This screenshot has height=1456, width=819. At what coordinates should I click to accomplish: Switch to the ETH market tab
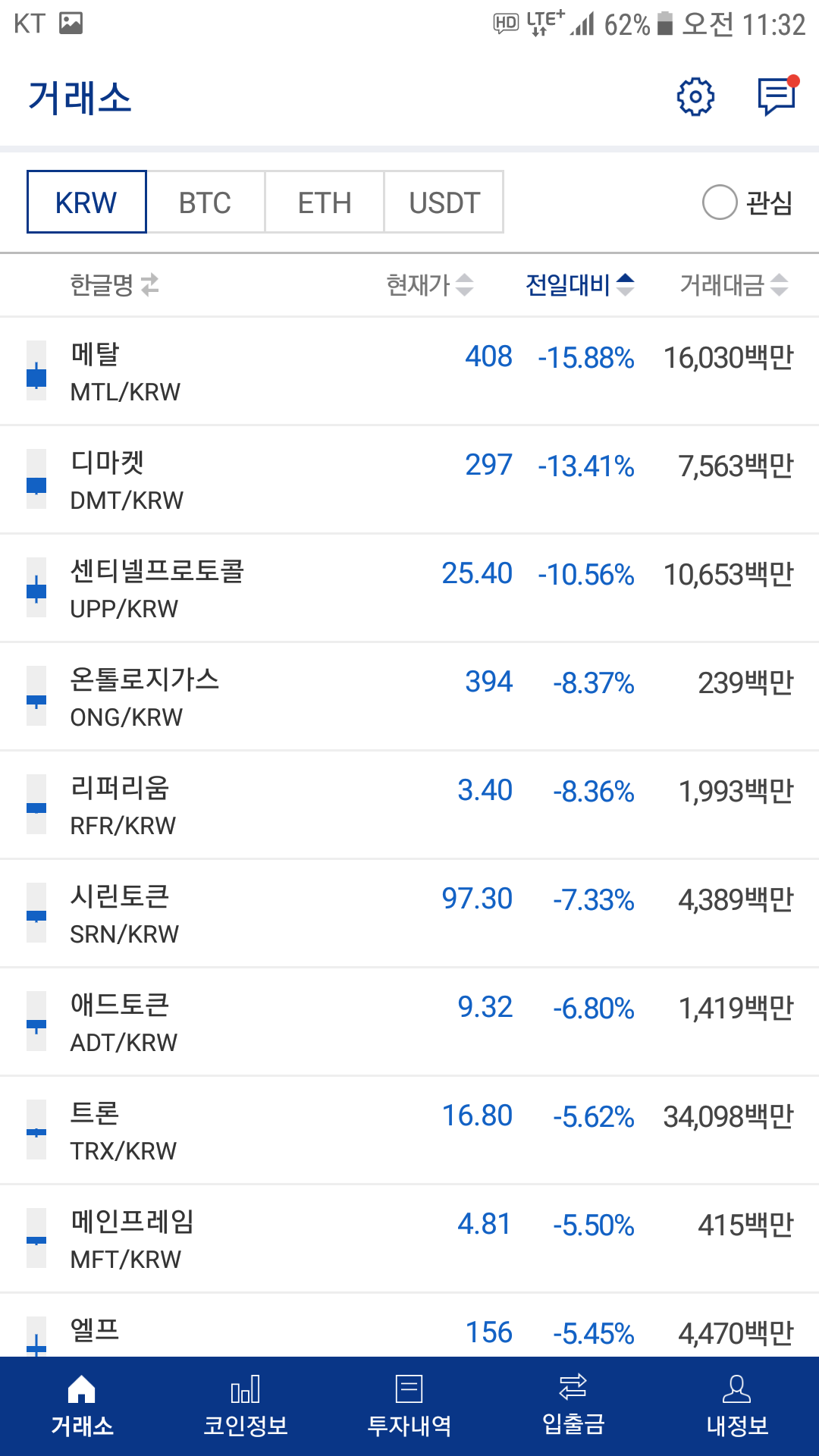tap(325, 202)
